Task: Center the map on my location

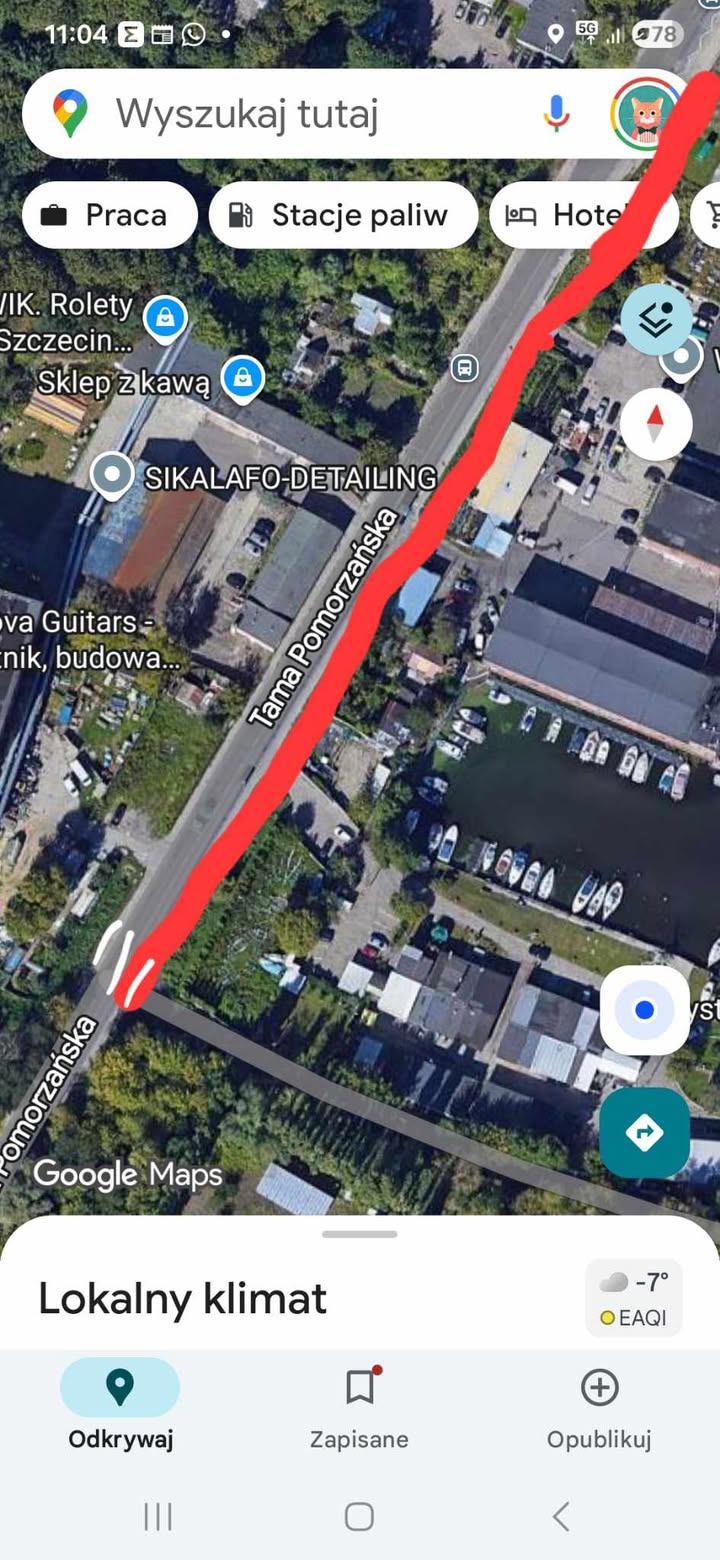Action: pyautogui.click(x=645, y=1010)
